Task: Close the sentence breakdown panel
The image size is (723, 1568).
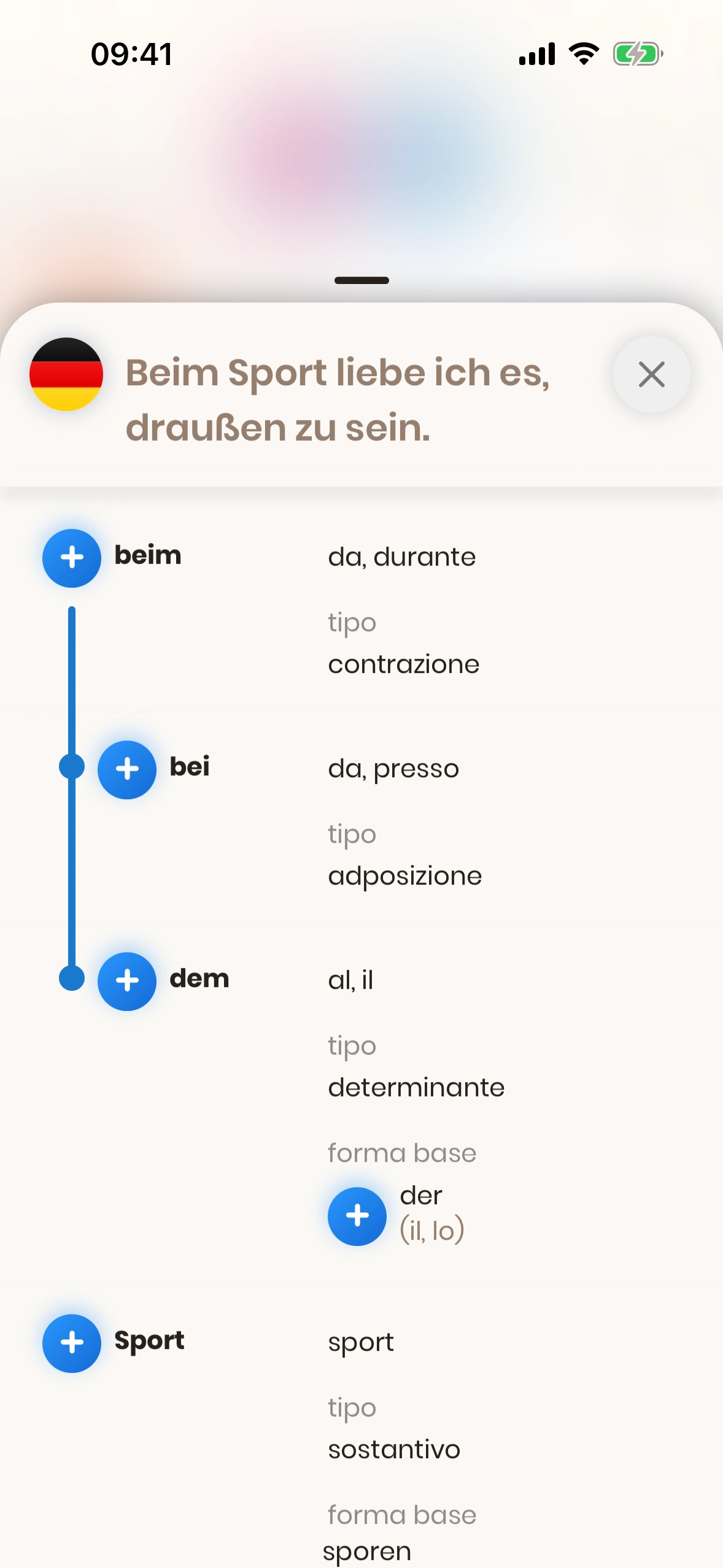Action: (x=651, y=374)
